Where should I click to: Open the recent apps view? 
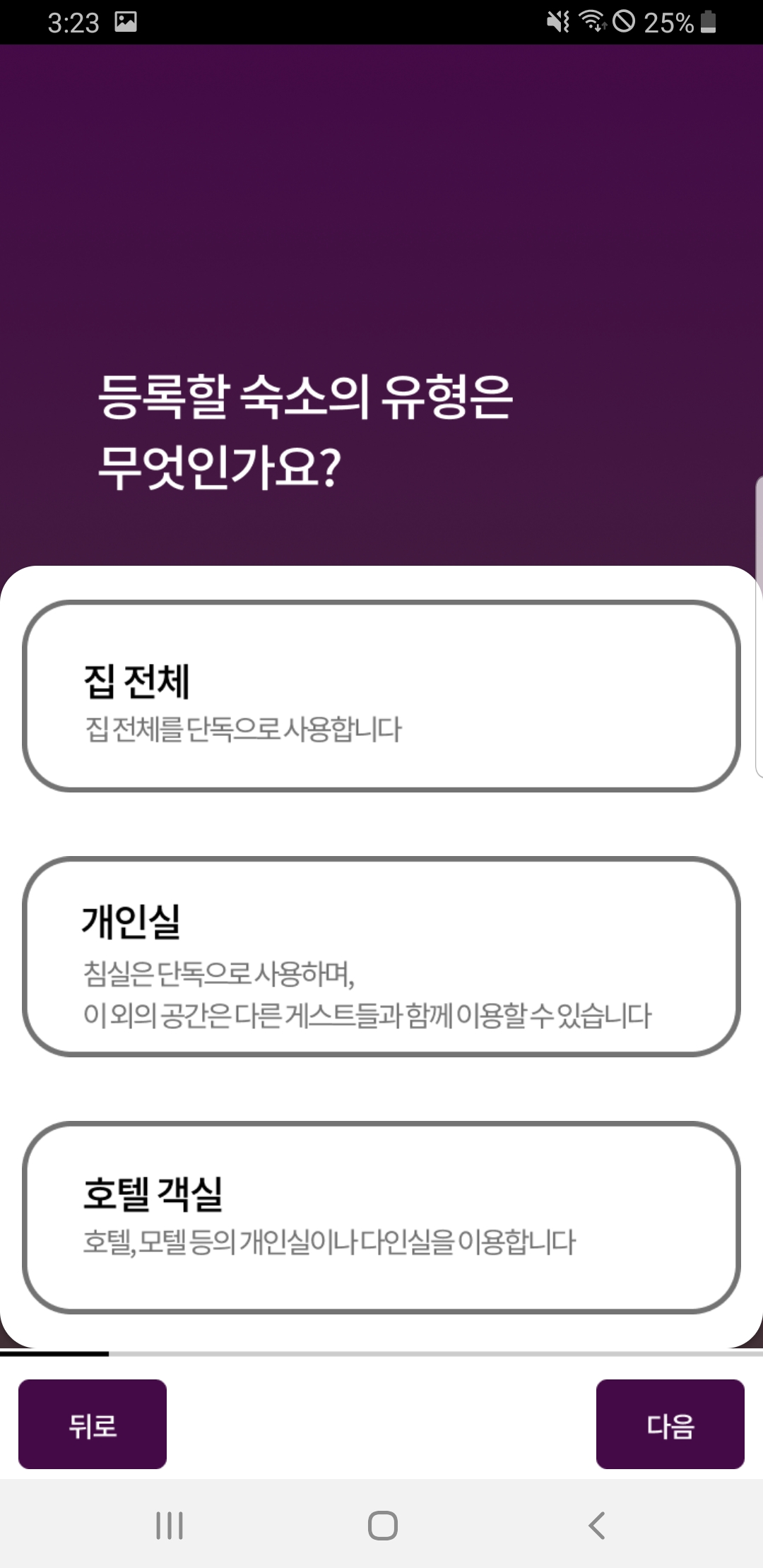[x=170, y=1525]
